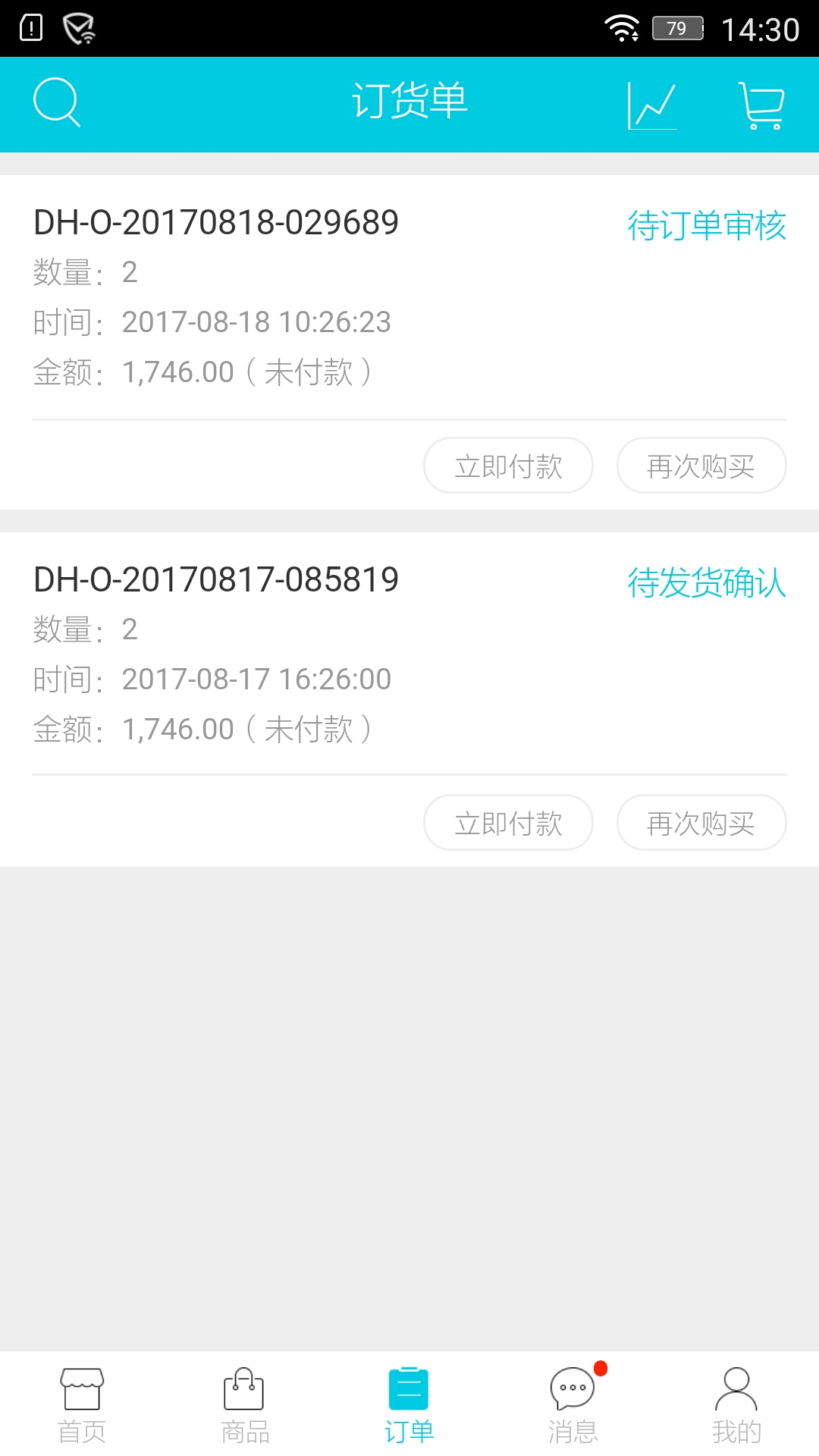The width and height of the screenshot is (819, 1456).
Task: Open order DH-O-20170818-029689
Action: (217, 223)
